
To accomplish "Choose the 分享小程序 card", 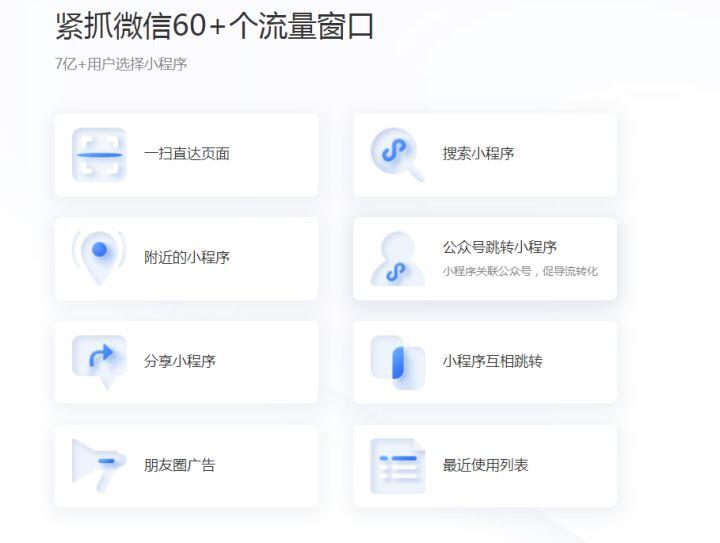I will [186, 363].
